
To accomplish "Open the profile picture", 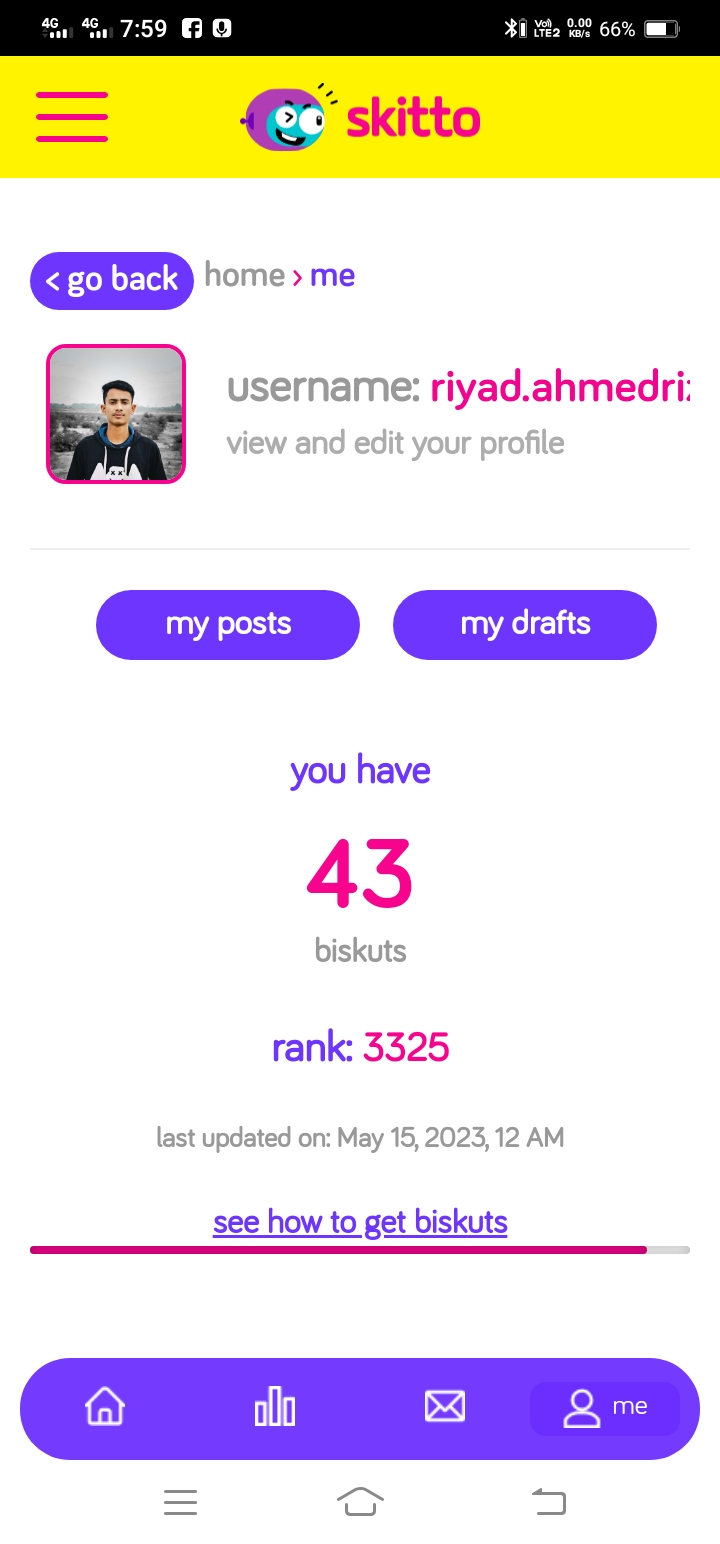I will coord(116,414).
